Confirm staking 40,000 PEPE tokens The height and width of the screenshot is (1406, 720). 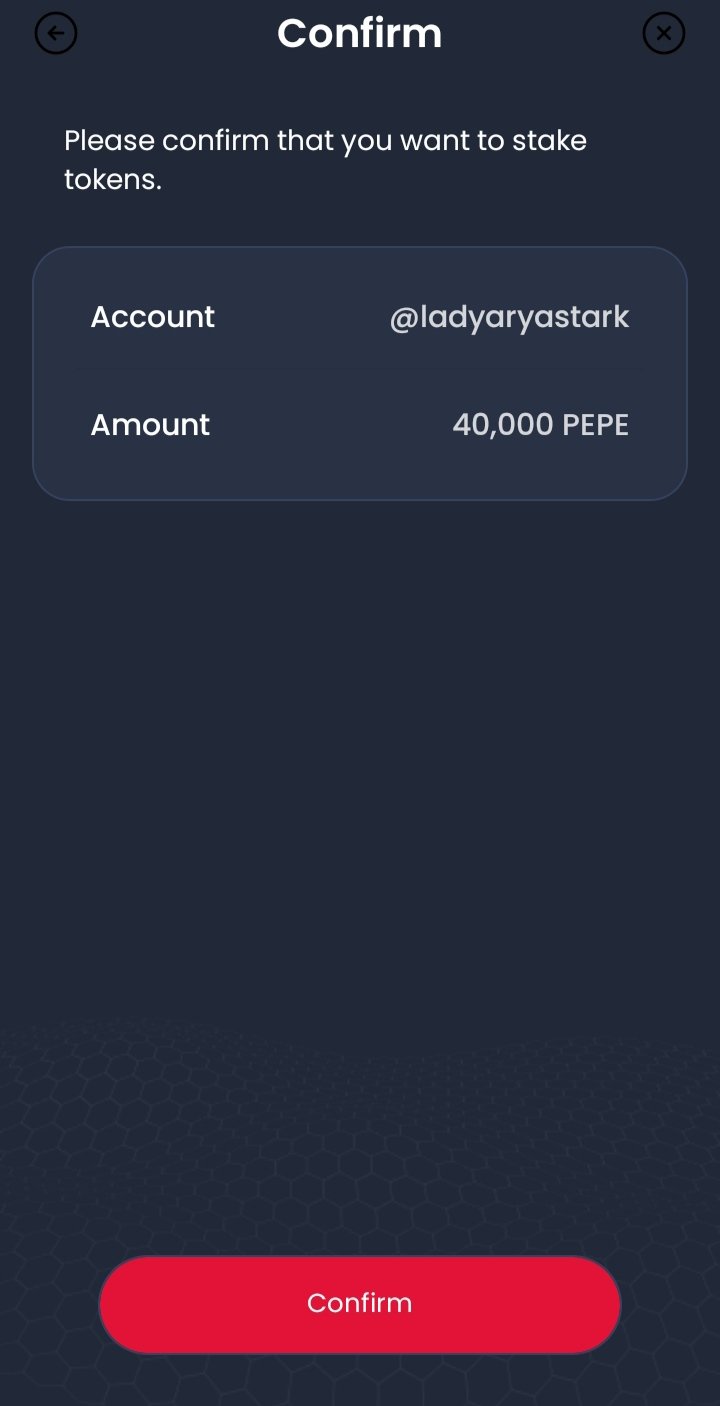click(360, 1304)
